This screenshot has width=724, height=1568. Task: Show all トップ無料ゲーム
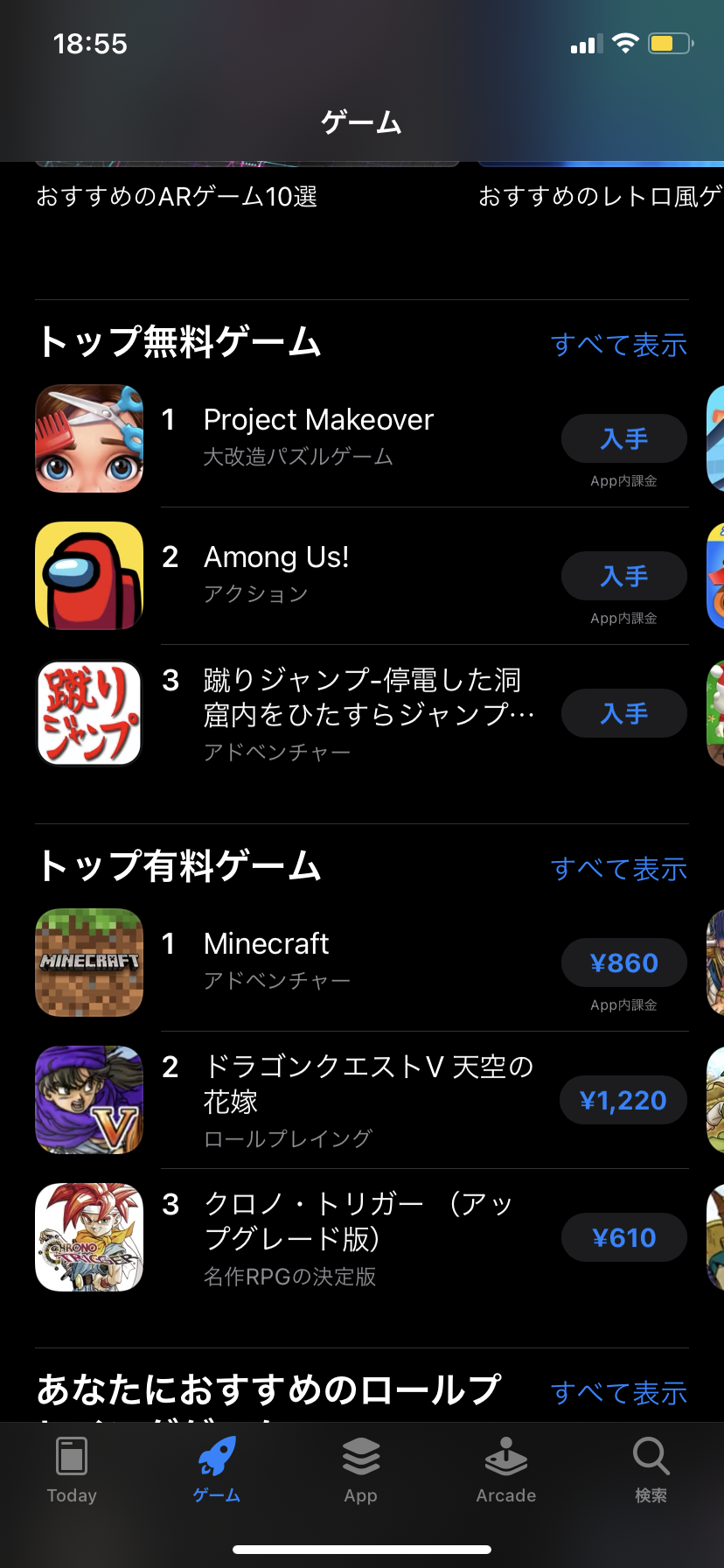(618, 345)
